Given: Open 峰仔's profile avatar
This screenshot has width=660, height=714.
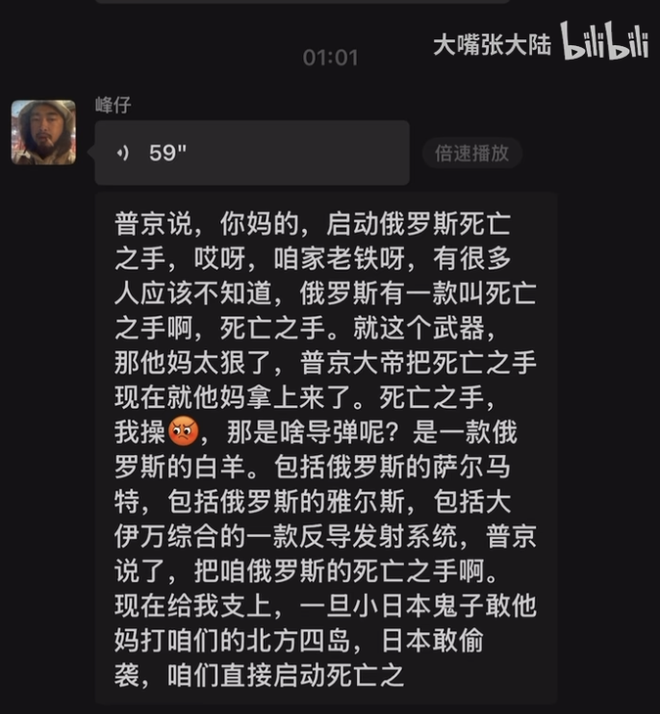Looking at the screenshot, I should 43,132.
